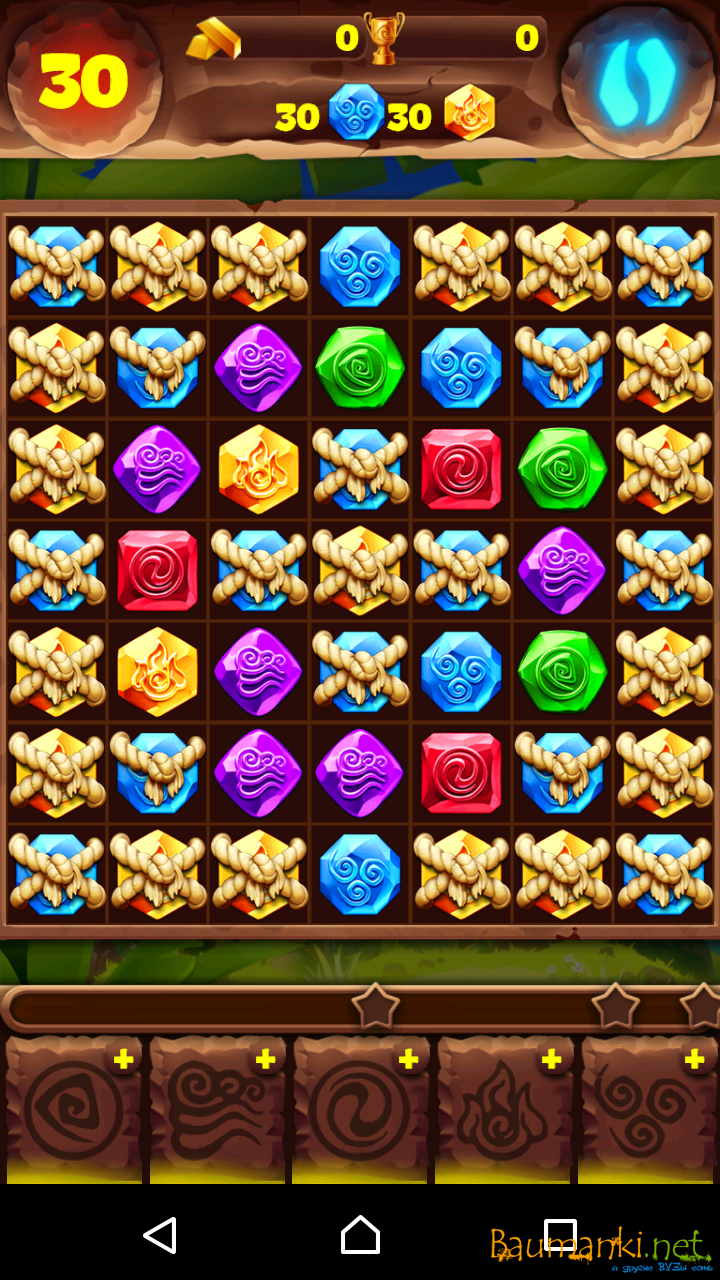Add the flame booster
This screenshot has width=720, height=1280.
point(552,1060)
